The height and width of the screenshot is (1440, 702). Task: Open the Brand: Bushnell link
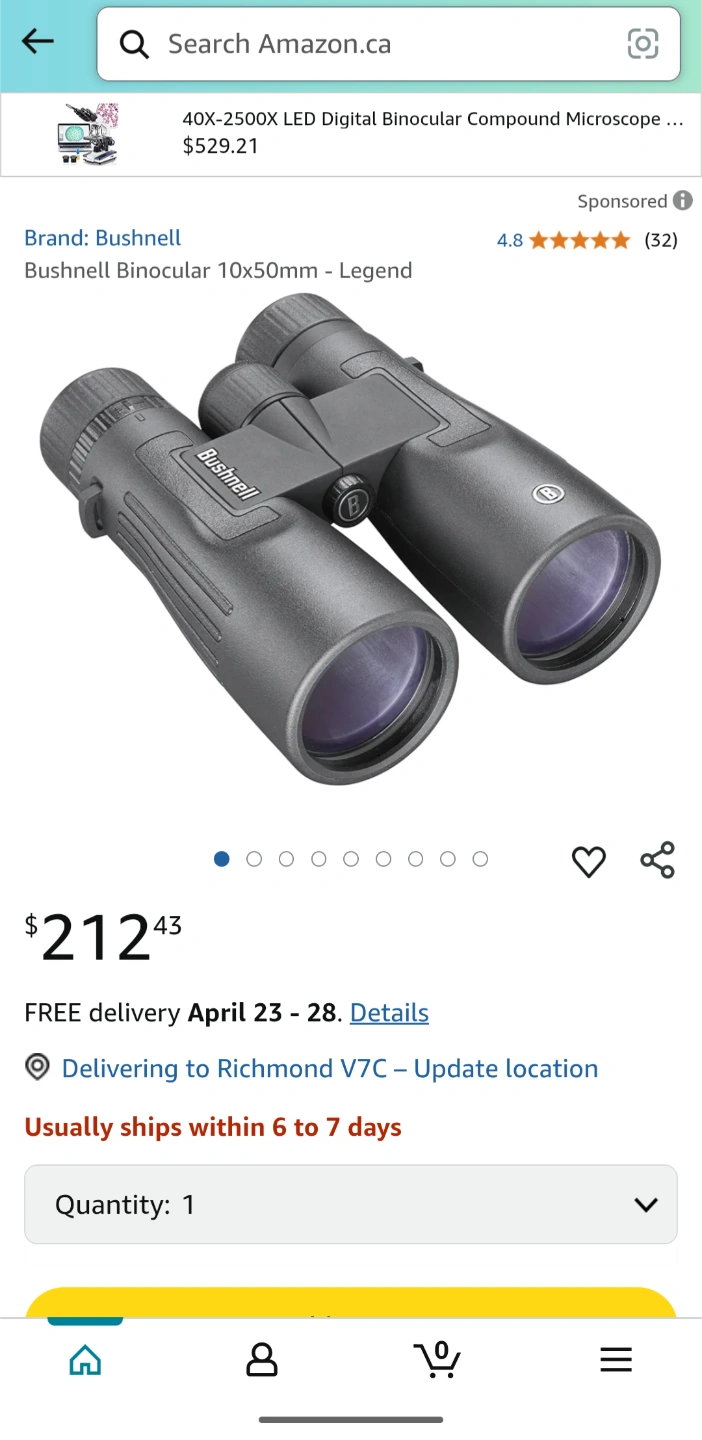point(103,238)
